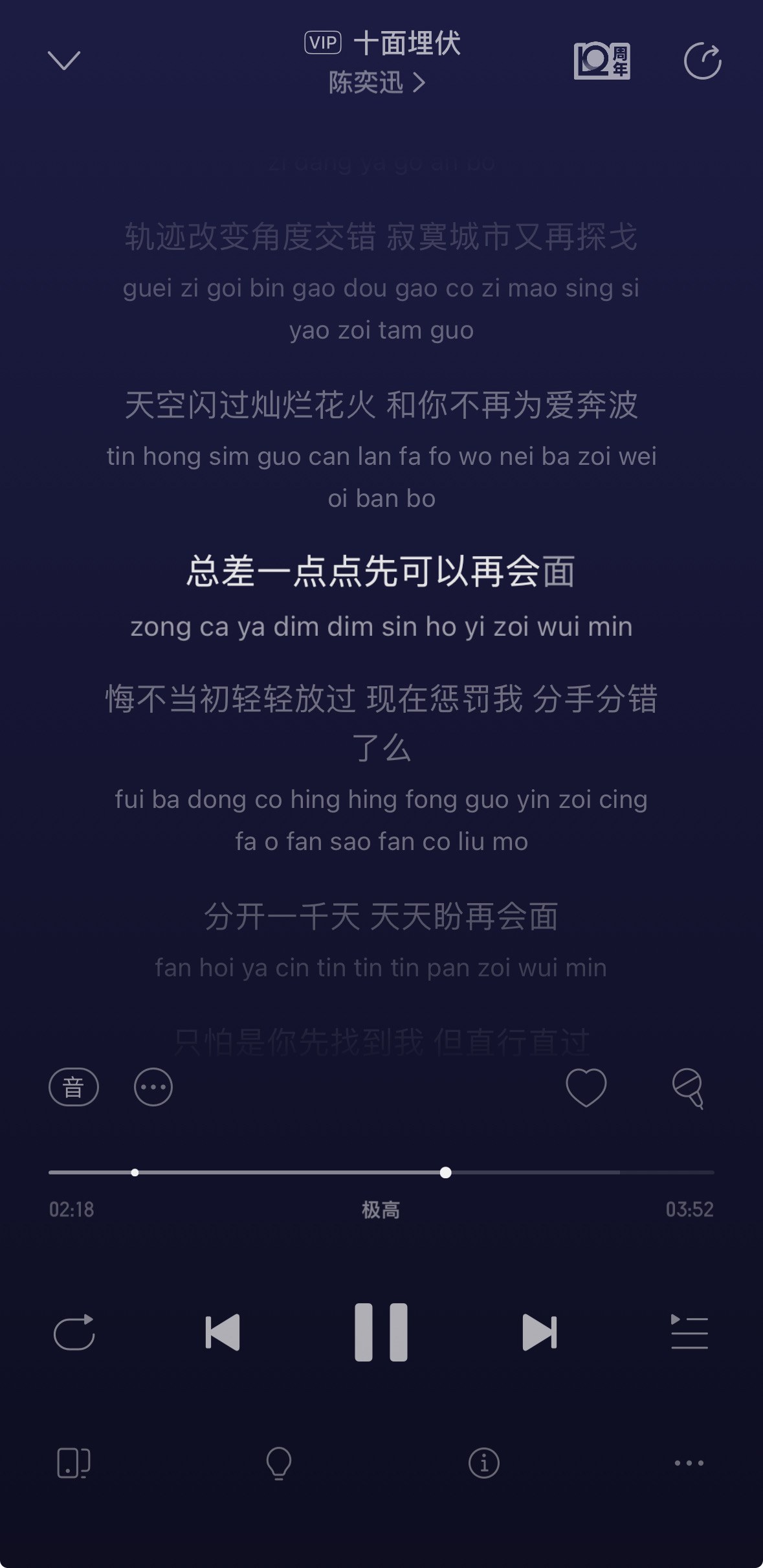The height and width of the screenshot is (1568, 763).
Task: Change audio quality labeled 极高
Action: (x=381, y=1209)
